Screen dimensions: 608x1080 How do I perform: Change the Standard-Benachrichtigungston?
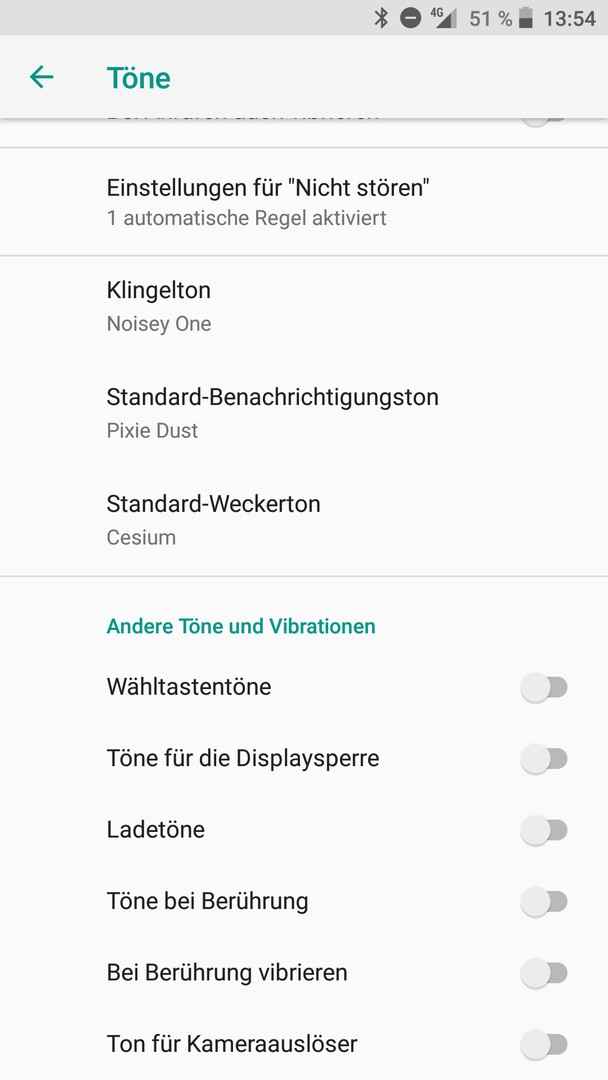click(304, 415)
